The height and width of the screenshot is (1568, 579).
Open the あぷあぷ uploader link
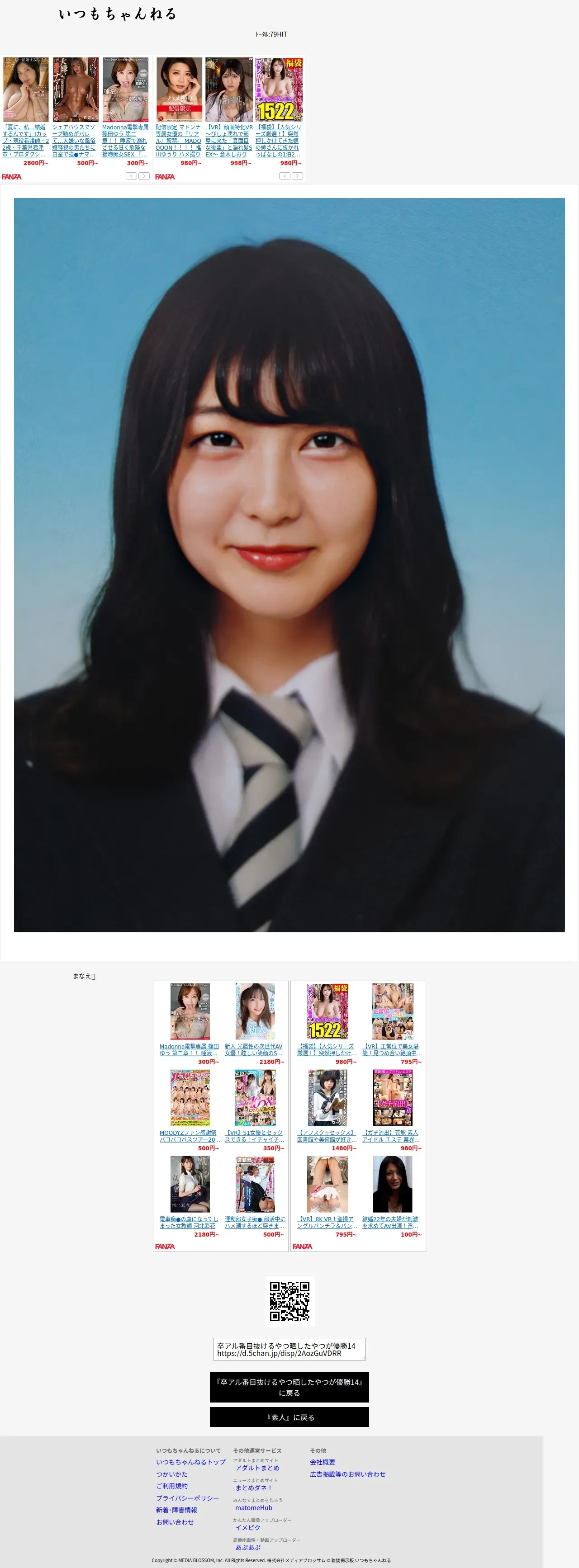pos(248,1547)
